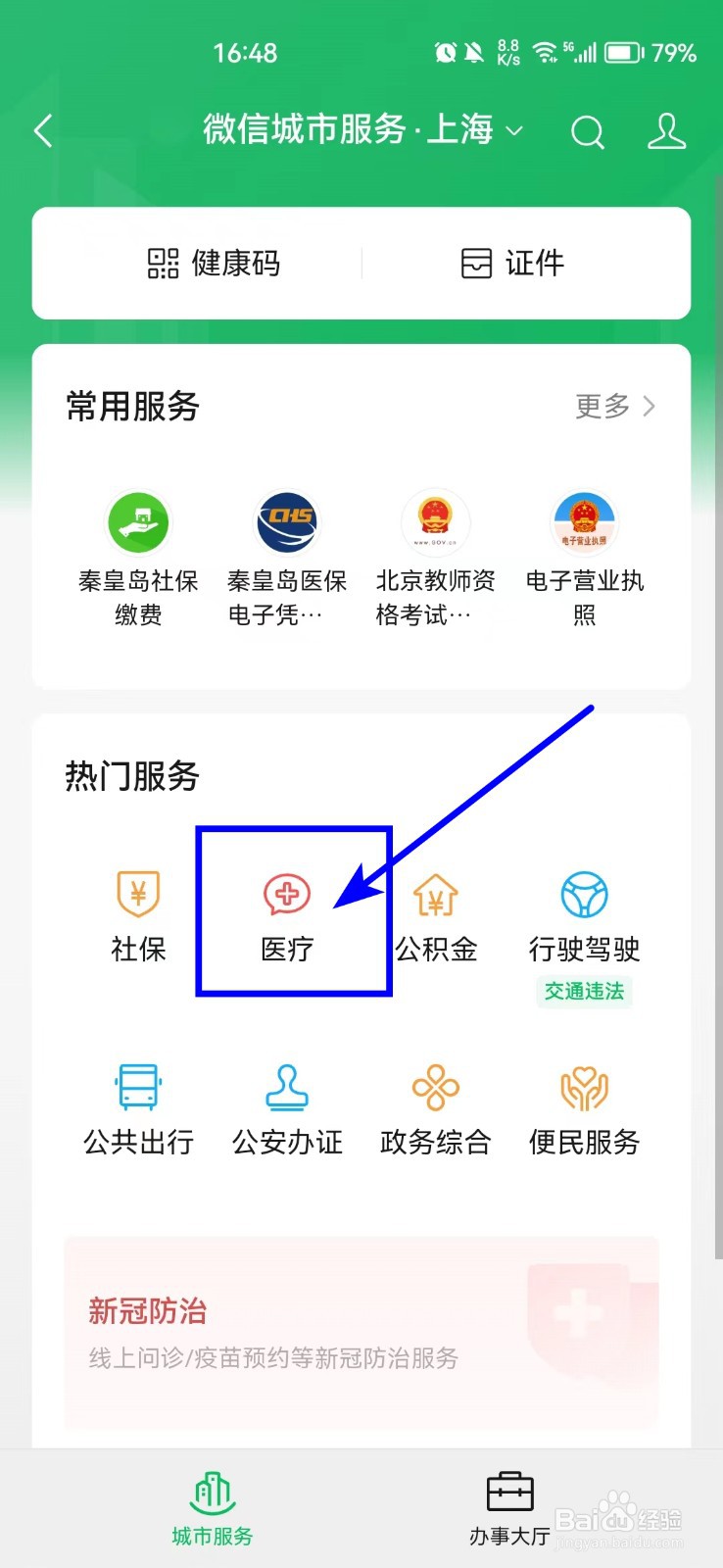
Task: Open 公共出行 public transport services
Action: 137,1107
